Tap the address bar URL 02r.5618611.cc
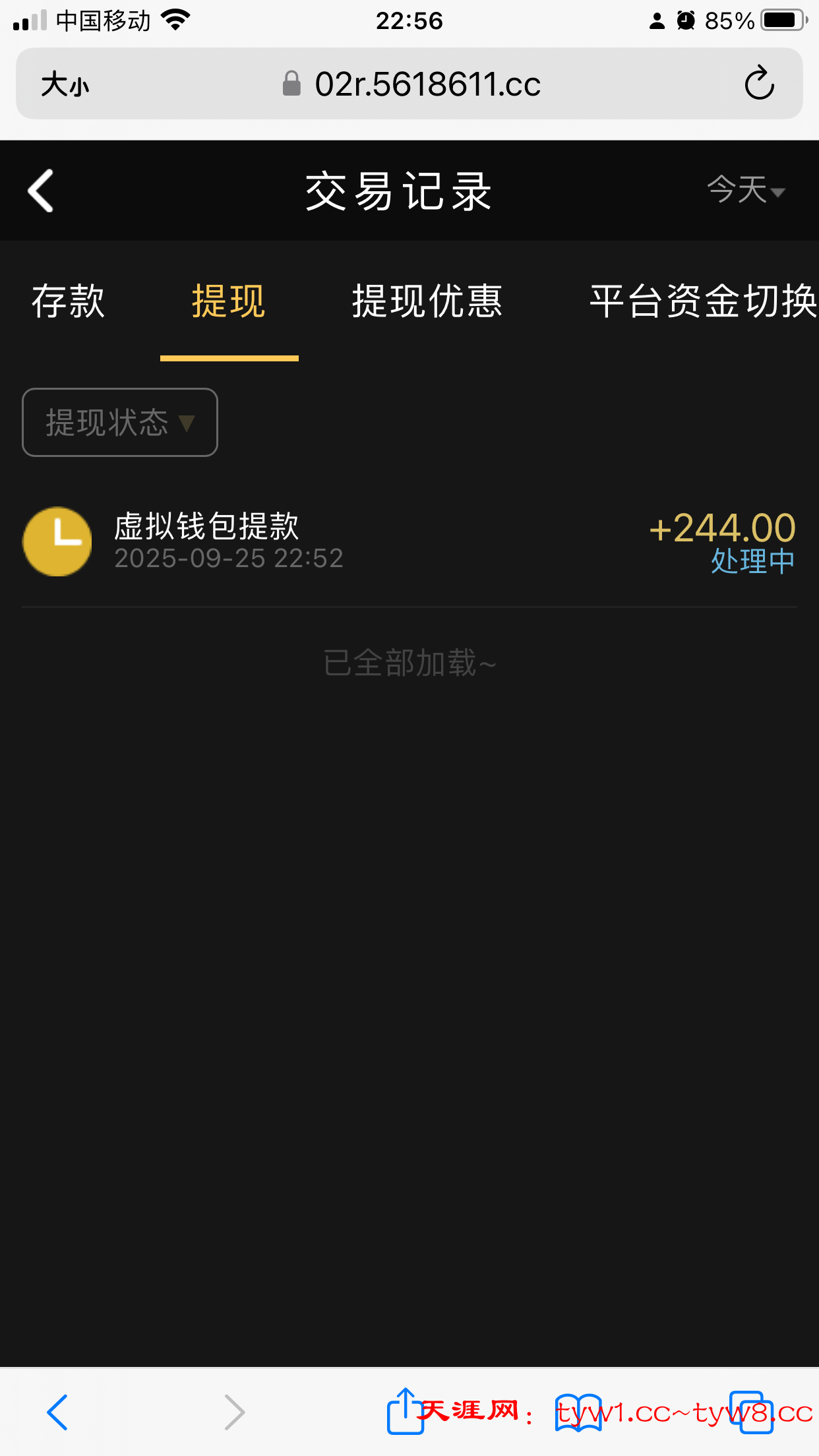The height and width of the screenshot is (1456, 819). 427,84
